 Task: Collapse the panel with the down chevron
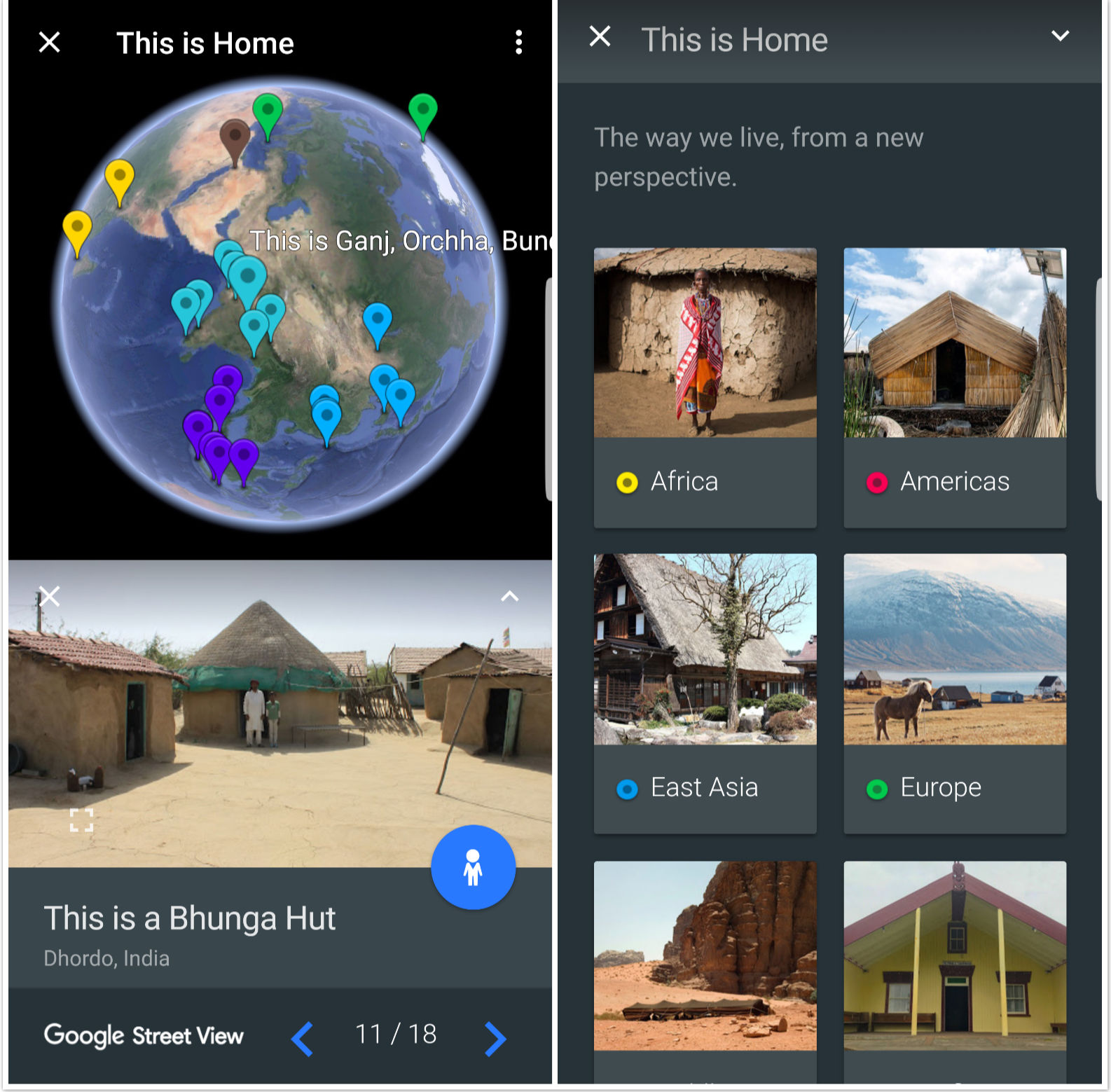click(x=1060, y=36)
